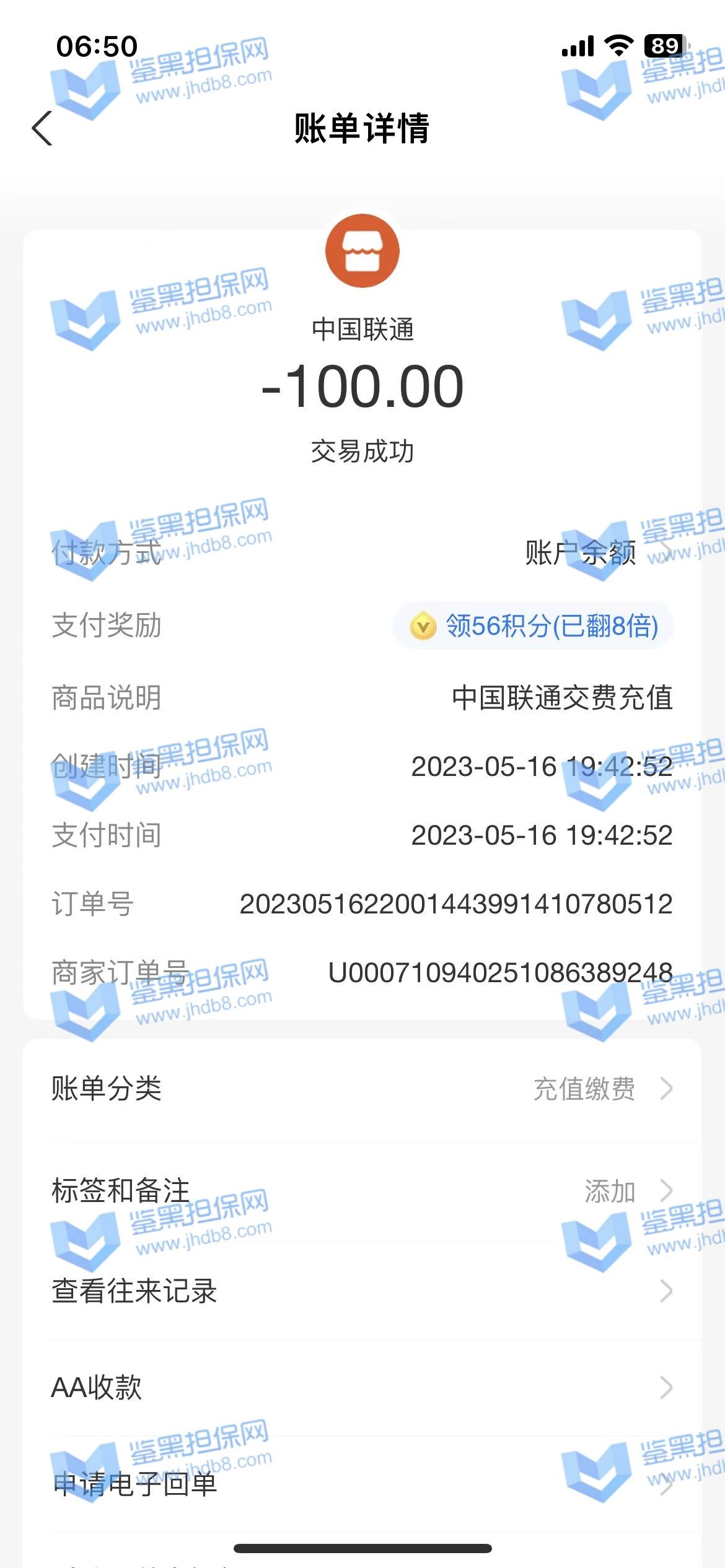Image resolution: width=725 pixels, height=1568 pixels.
Task: Open 查看往来记录 transaction history
Action: coord(362,1291)
